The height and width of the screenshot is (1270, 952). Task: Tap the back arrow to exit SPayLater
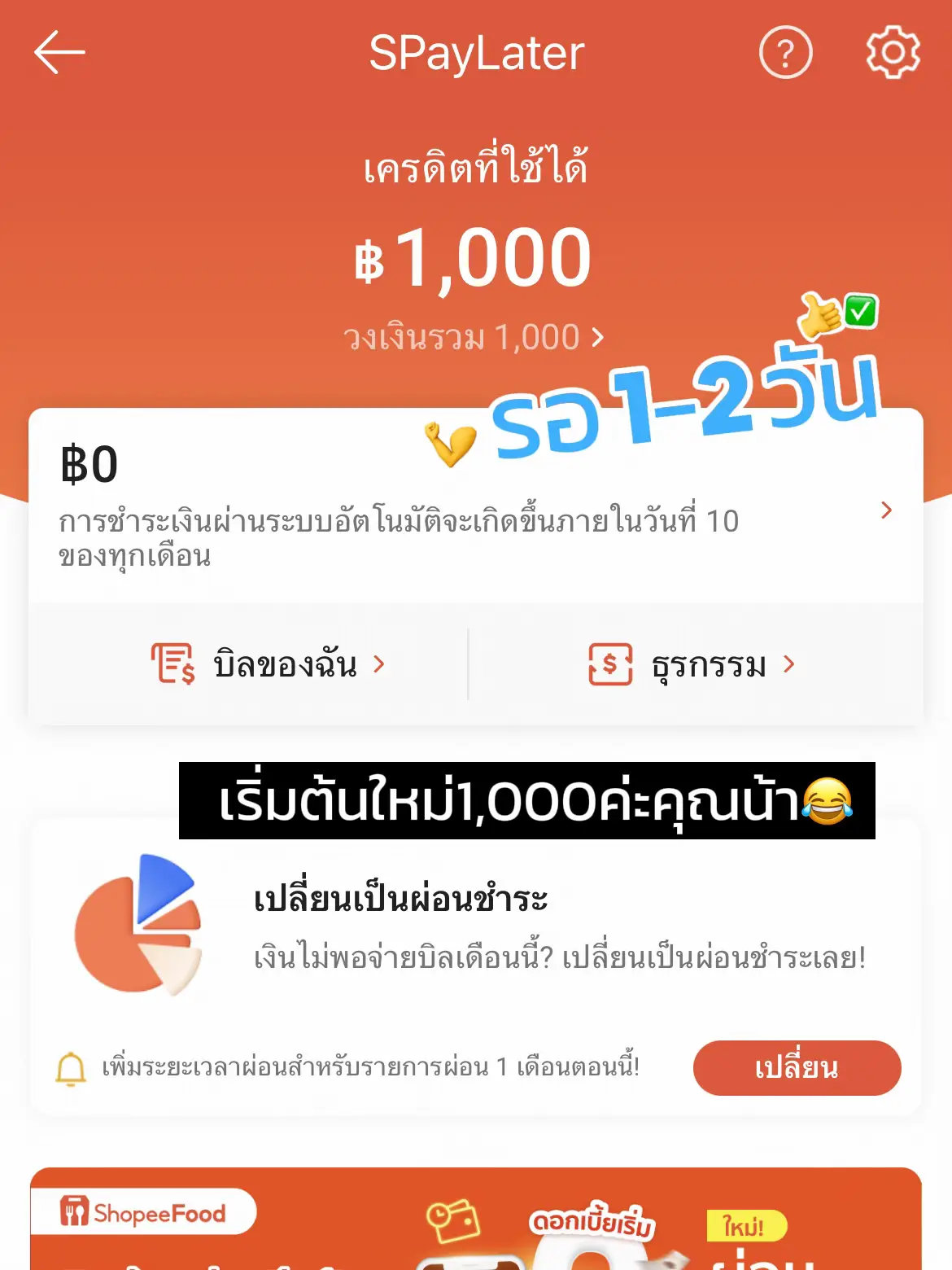pyautogui.click(x=57, y=50)
